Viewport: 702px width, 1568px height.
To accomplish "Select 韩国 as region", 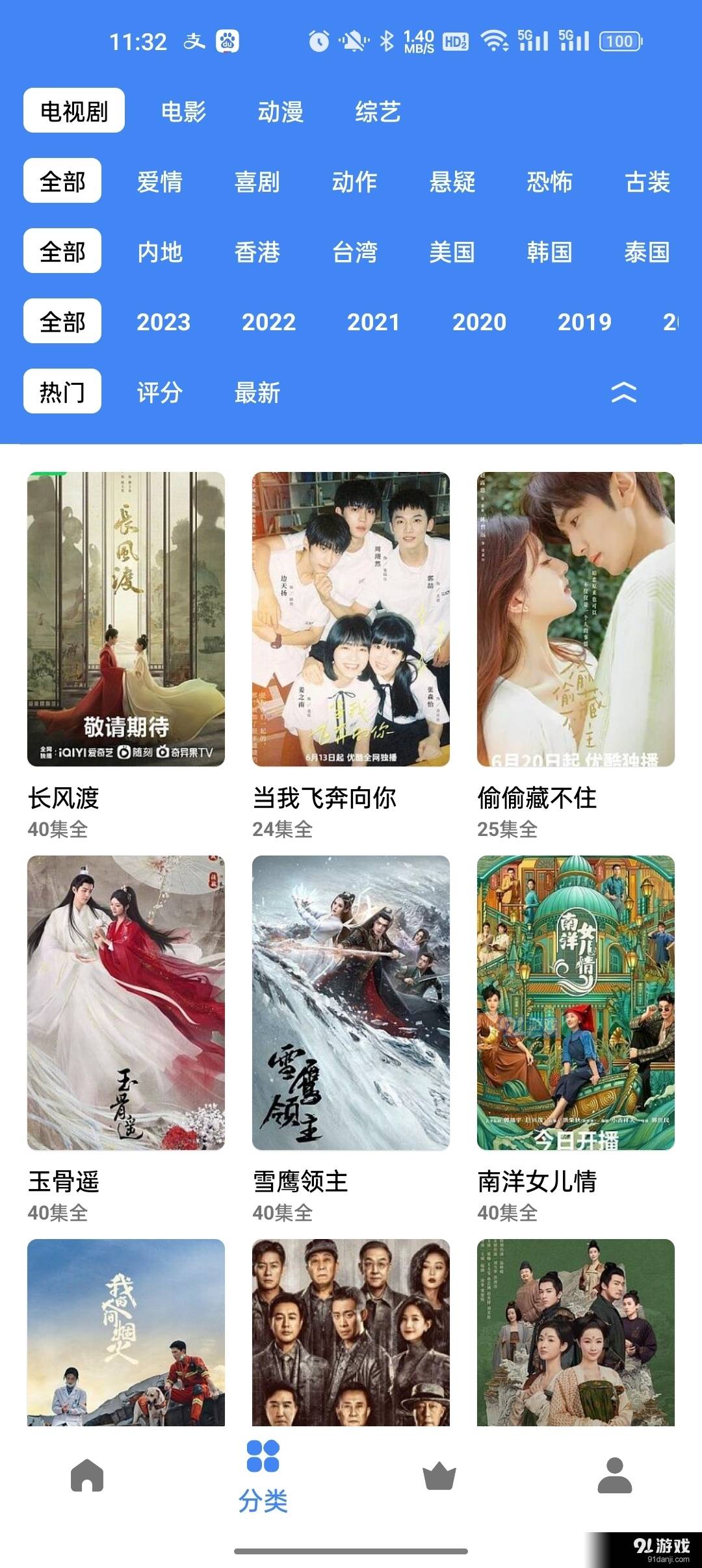I will tap(549, 252).
